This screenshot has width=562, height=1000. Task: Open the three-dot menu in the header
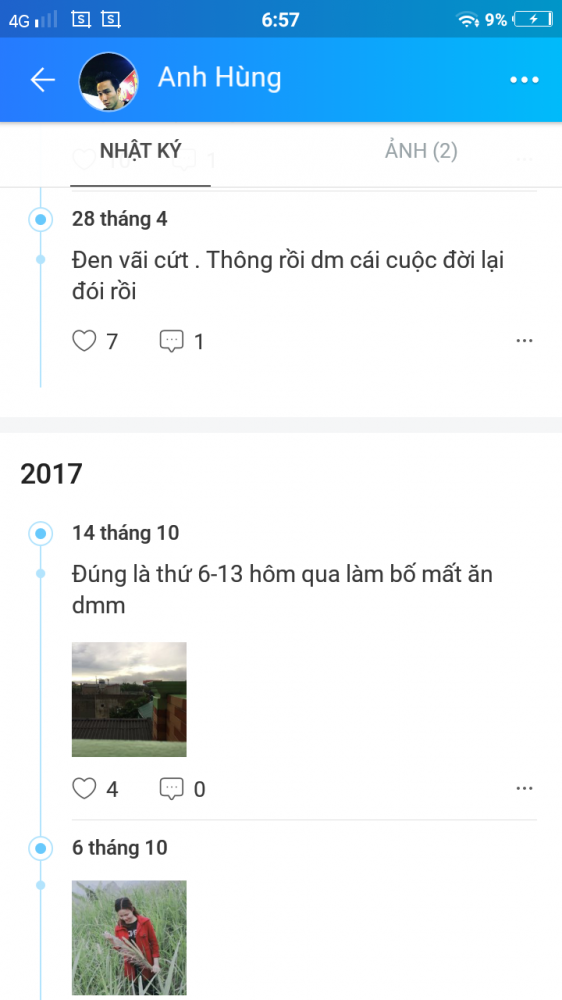(524, 80)
